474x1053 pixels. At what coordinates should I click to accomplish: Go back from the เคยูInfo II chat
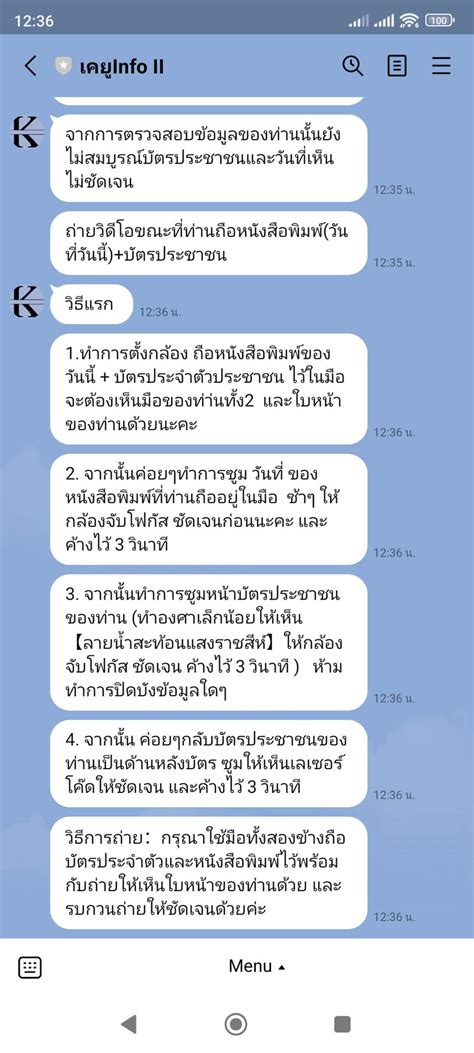click(x=30, y=66)
